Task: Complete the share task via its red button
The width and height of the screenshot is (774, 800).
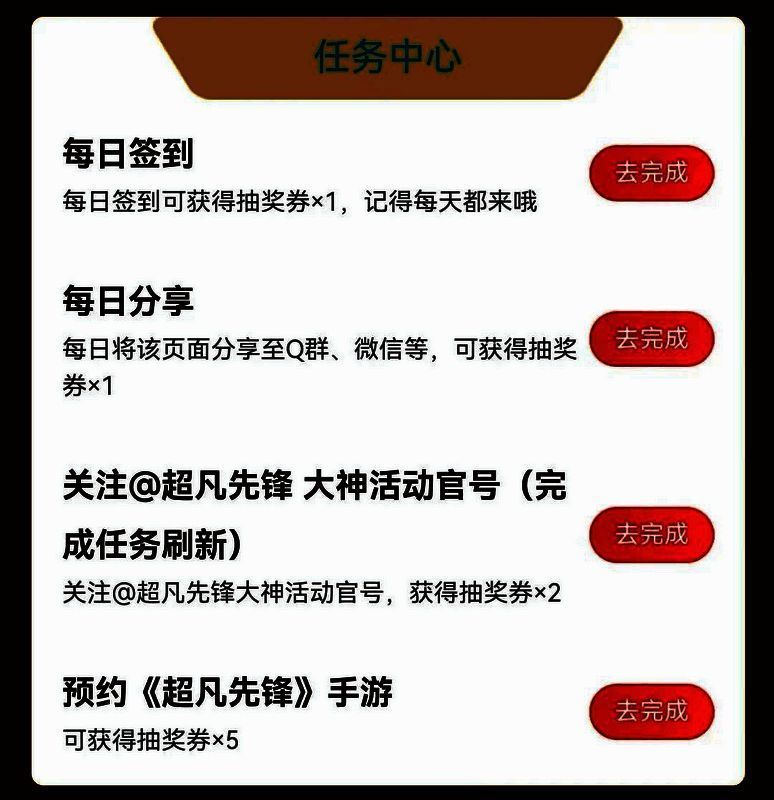Action: (x=651, y=340)
